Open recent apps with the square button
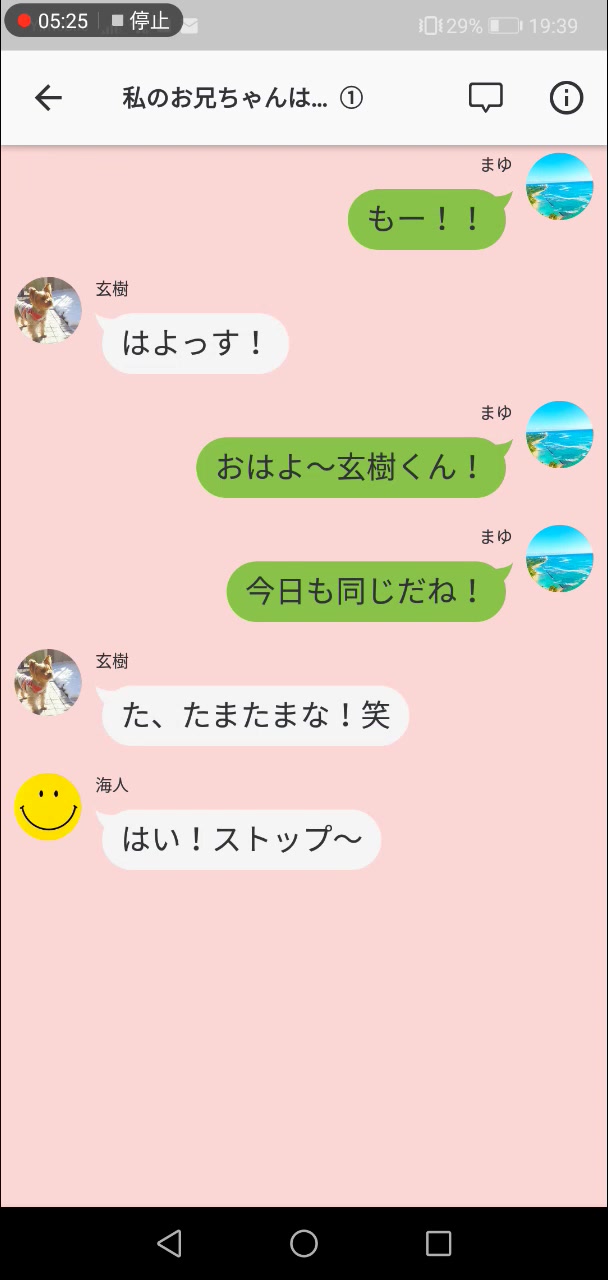 pyautogui.click(x=438, y=1243)
